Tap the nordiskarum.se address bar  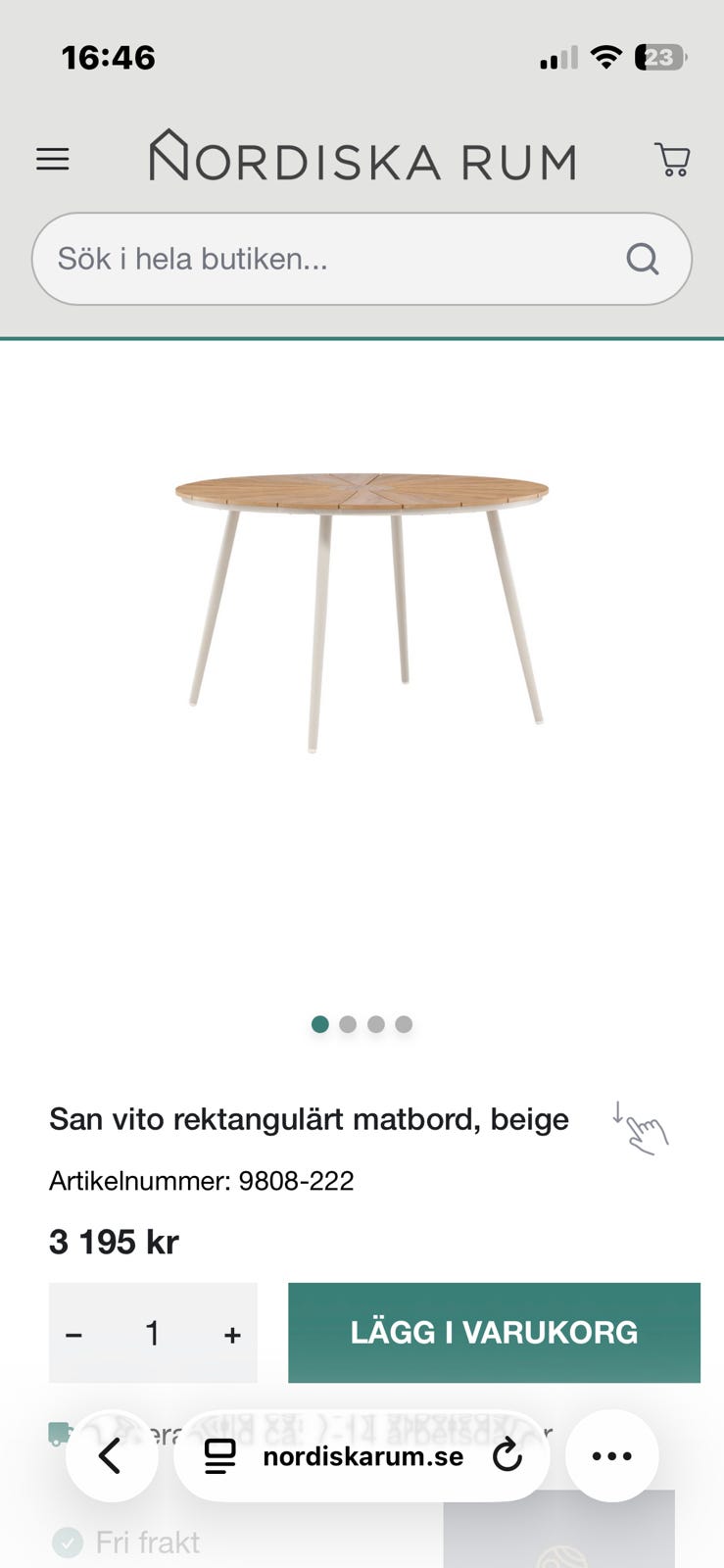tap(362, 1456)
